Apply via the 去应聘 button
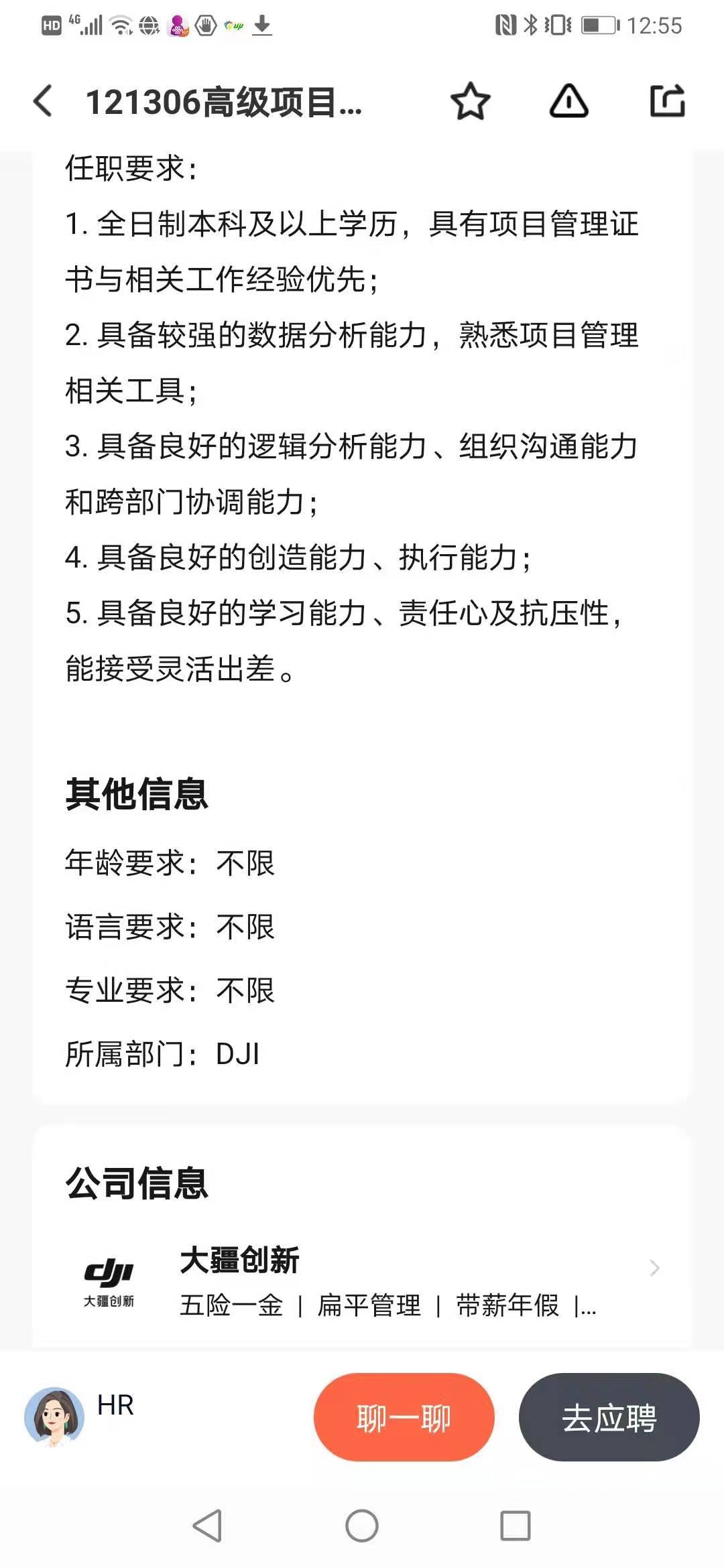This screenshot has width=724, height=1568. [609, 1417]
